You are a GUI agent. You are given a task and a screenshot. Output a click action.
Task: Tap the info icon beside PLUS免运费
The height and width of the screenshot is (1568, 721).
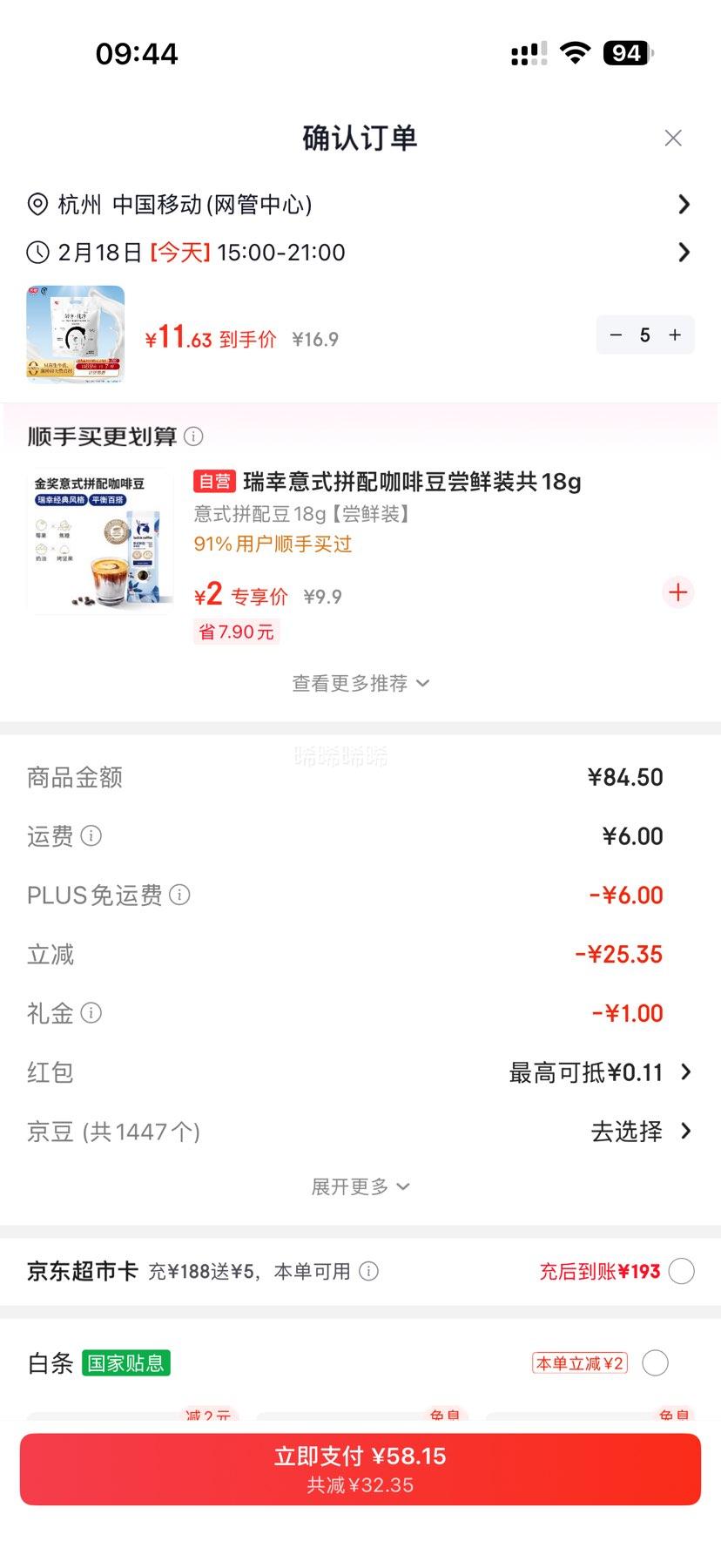click(179, 896)
